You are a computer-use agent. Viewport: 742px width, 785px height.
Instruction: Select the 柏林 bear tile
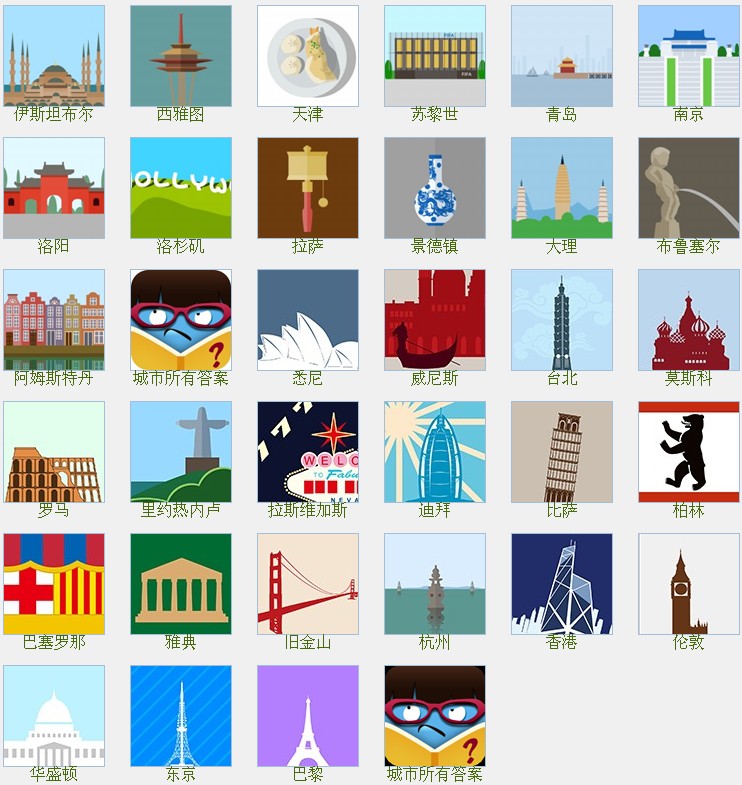689,452
